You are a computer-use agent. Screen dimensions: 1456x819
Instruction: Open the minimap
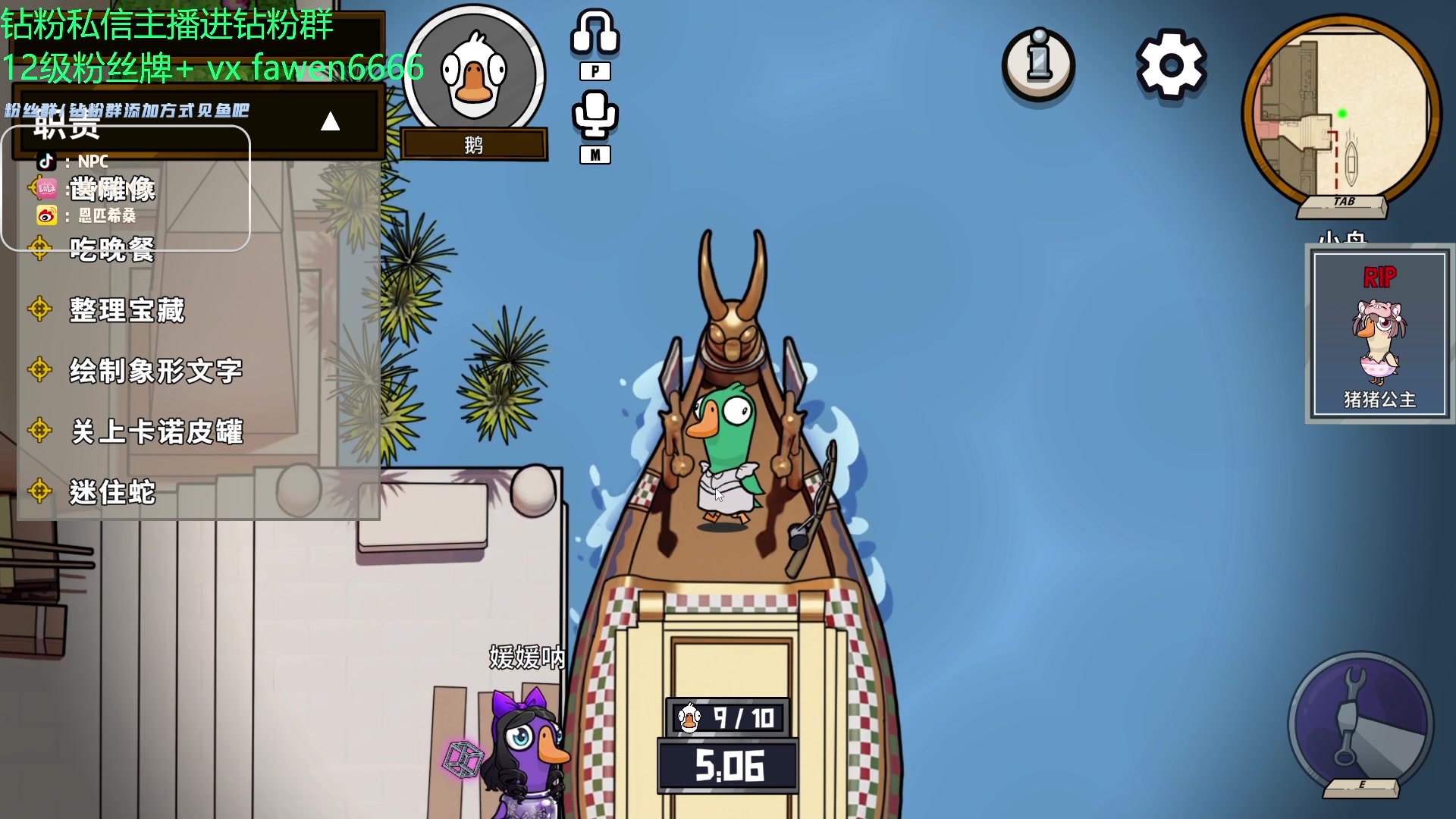(1341, 114)
